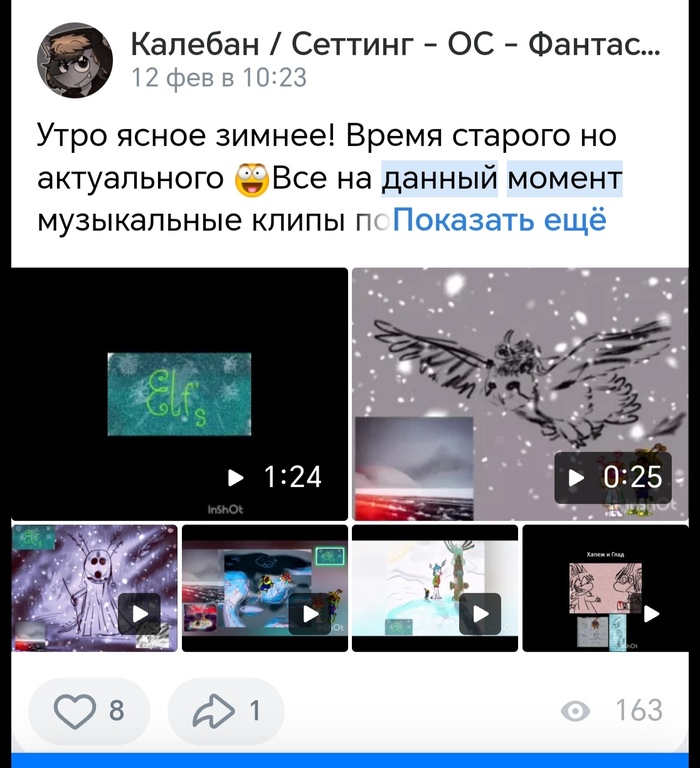Share the post with 1 repost
The height and width of the screenshot is (768, 700).
[x=226, y=711]
